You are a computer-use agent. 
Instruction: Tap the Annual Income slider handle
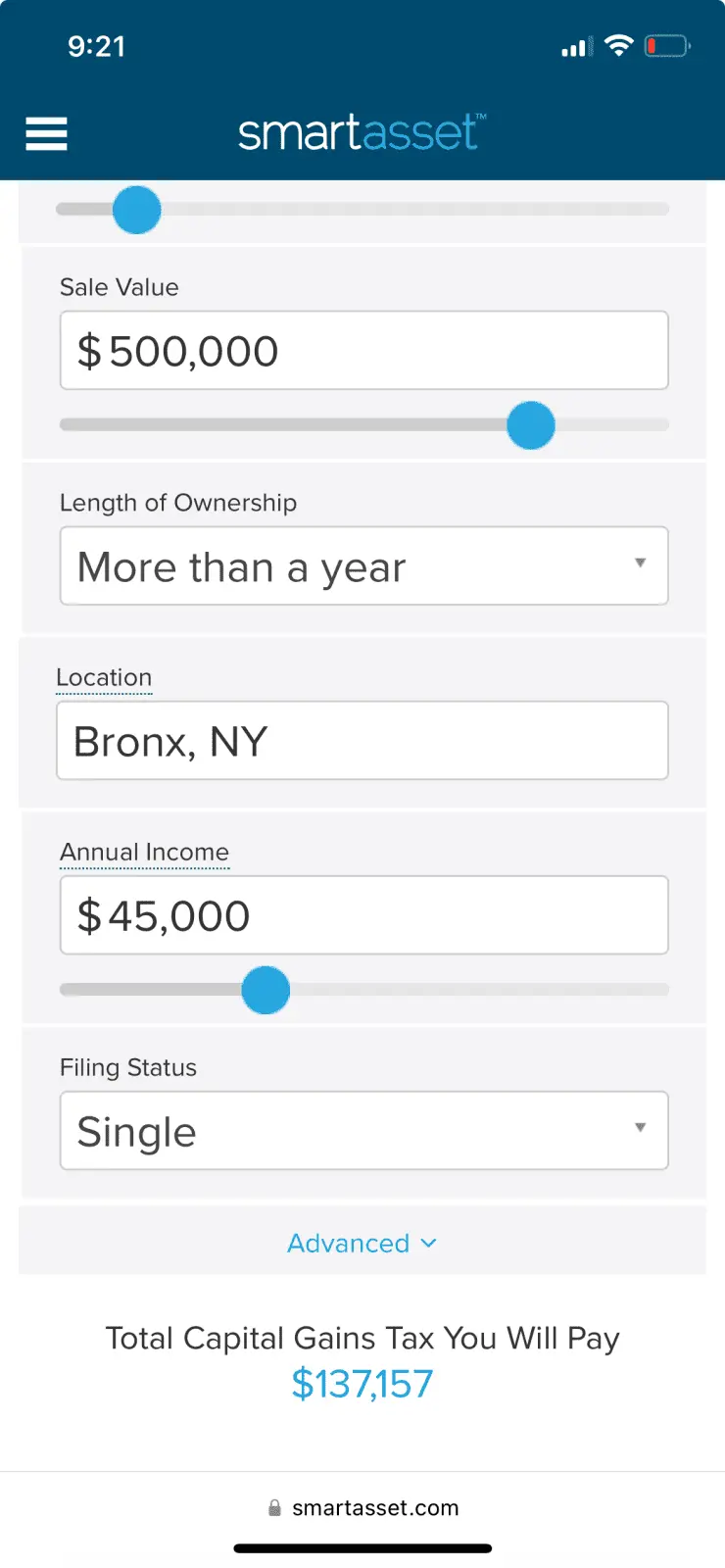tap(266, 990)
